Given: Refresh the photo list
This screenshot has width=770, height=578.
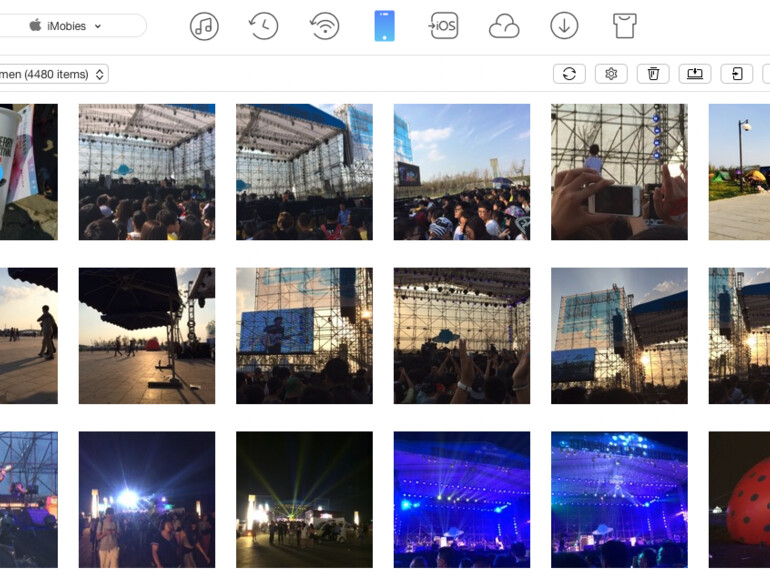Looking at the screenshot, I should [x=569, y=74].
